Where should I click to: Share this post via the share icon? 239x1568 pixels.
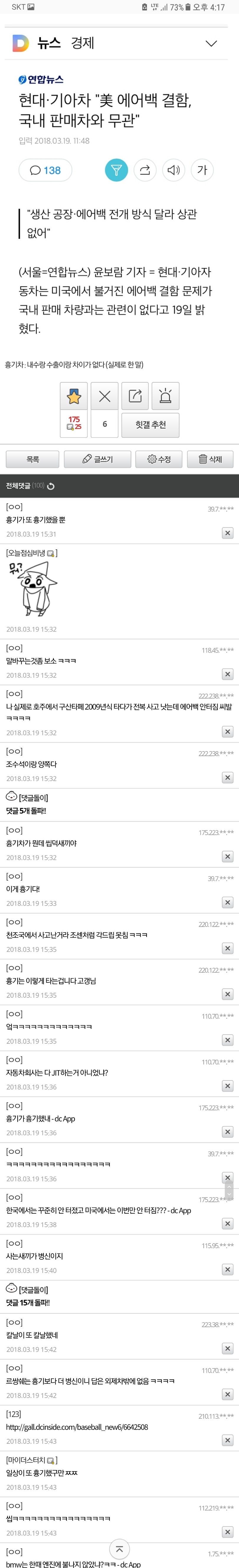point(135,396)
